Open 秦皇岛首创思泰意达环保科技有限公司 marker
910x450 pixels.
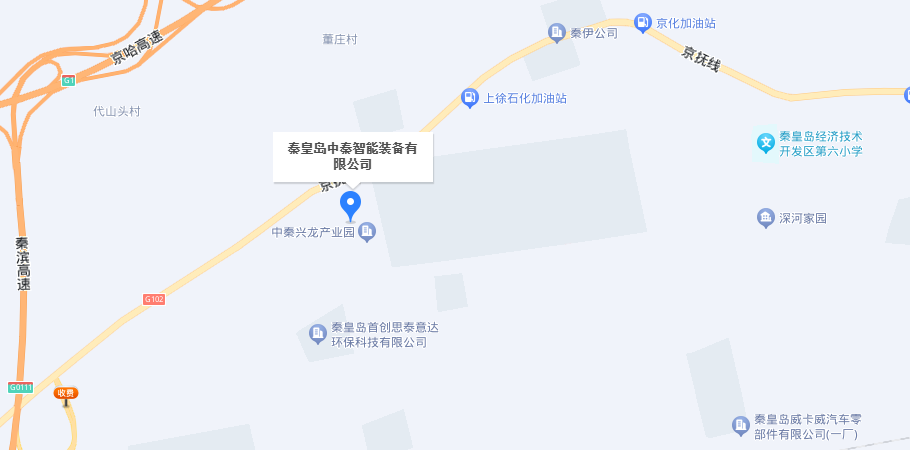[x=318, y=333]
